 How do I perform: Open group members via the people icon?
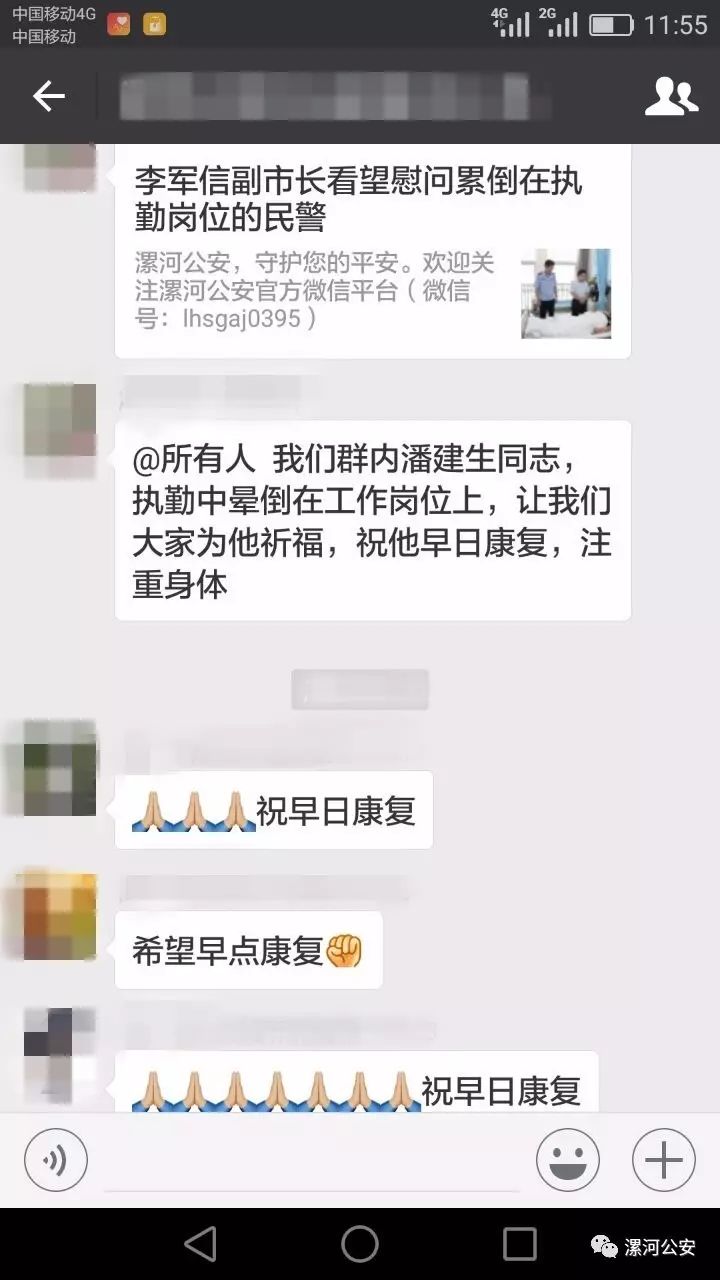tap(672, 97)
